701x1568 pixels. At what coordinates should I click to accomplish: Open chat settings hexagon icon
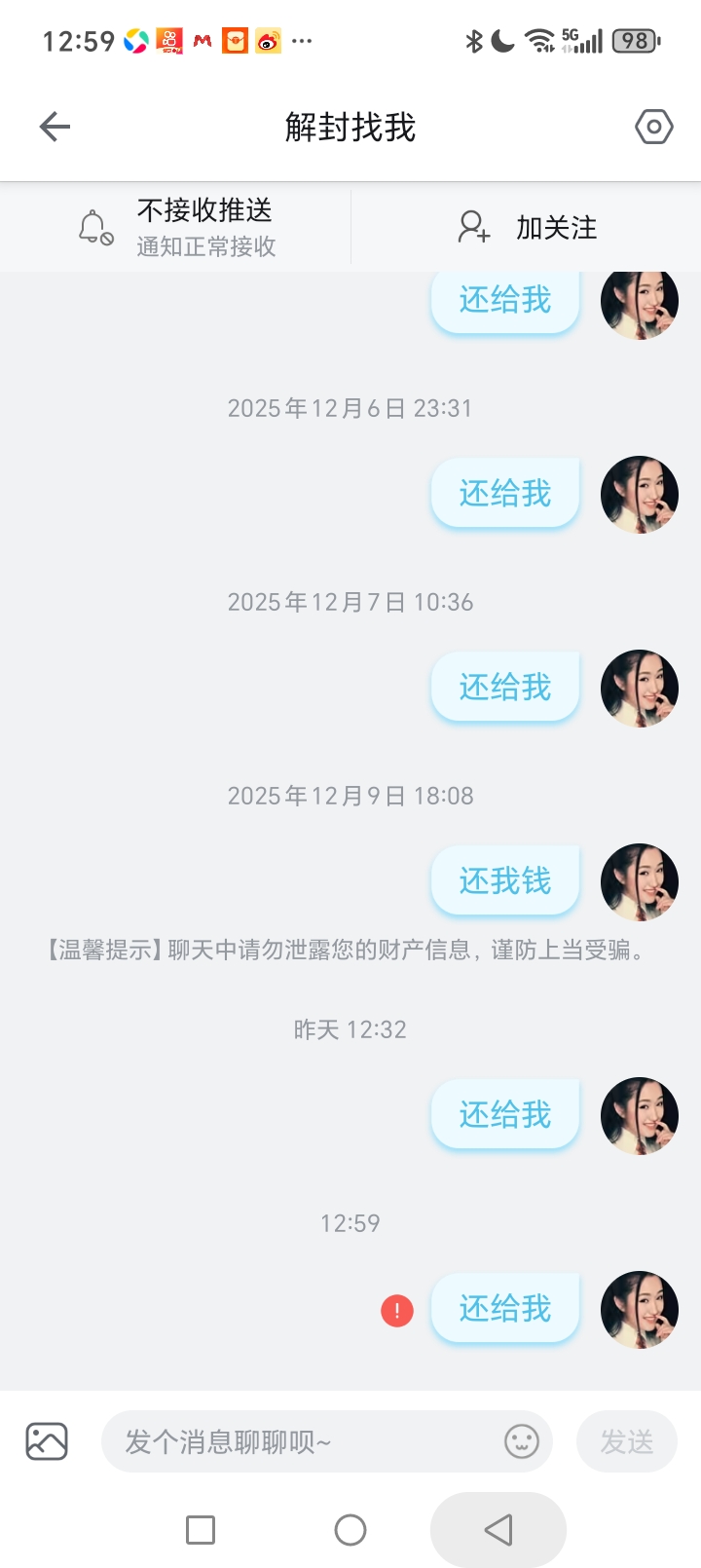pos(653,127)
